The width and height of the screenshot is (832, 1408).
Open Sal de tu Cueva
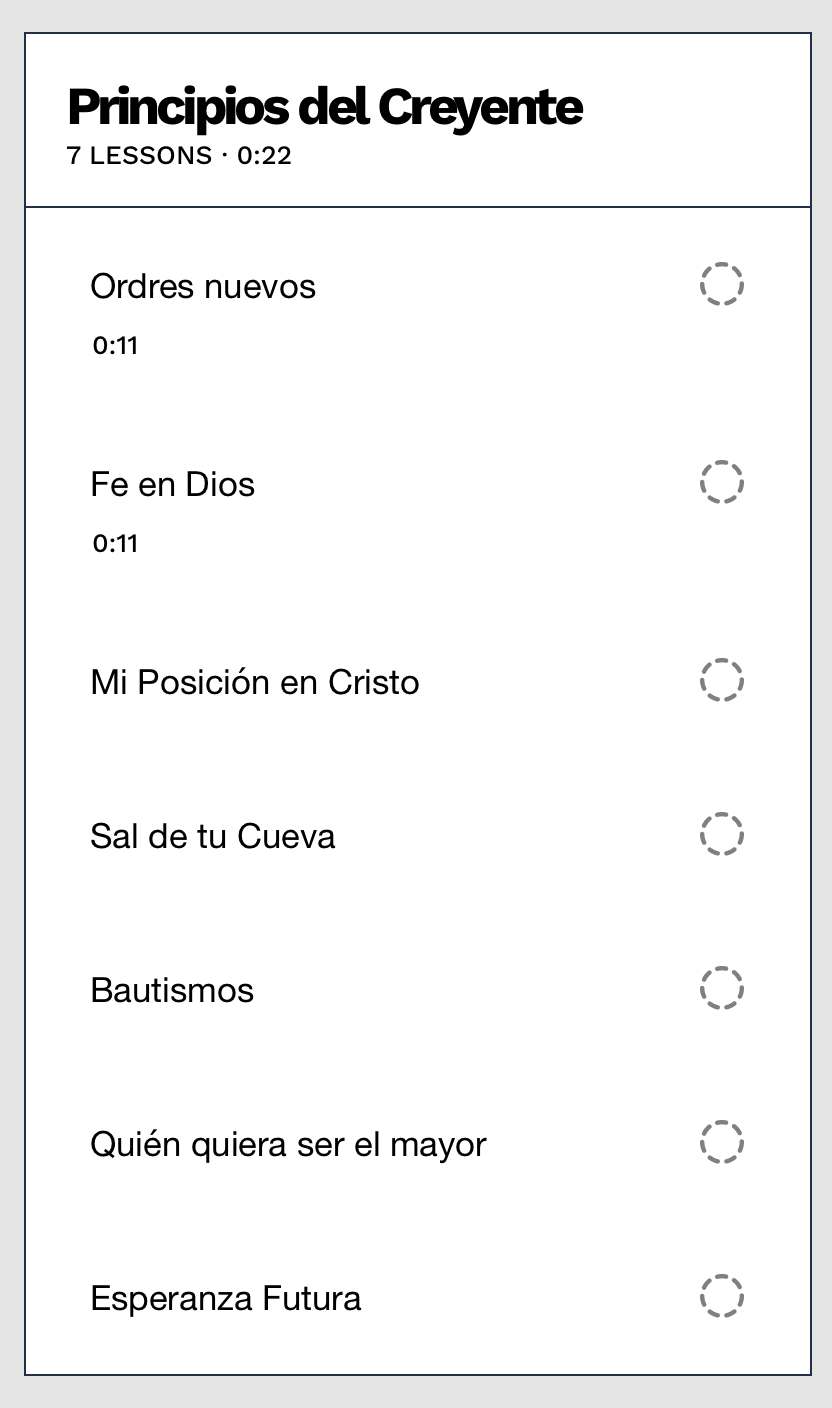(212, 836)
